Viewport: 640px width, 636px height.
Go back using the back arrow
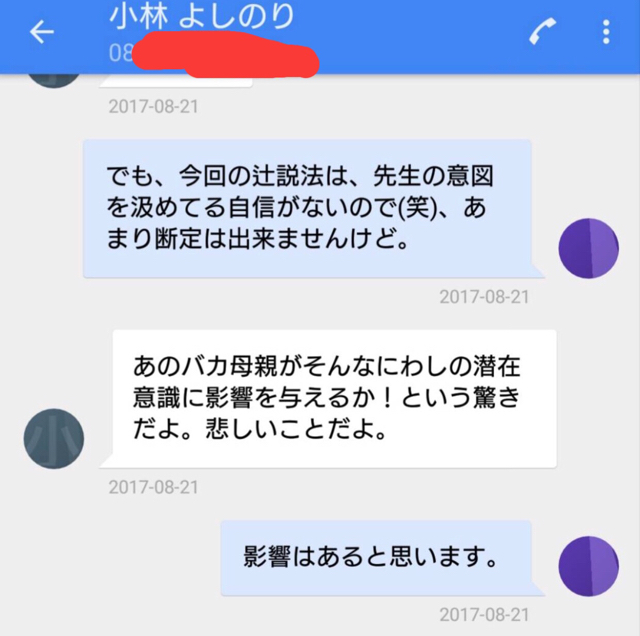[x=41, y=32]
